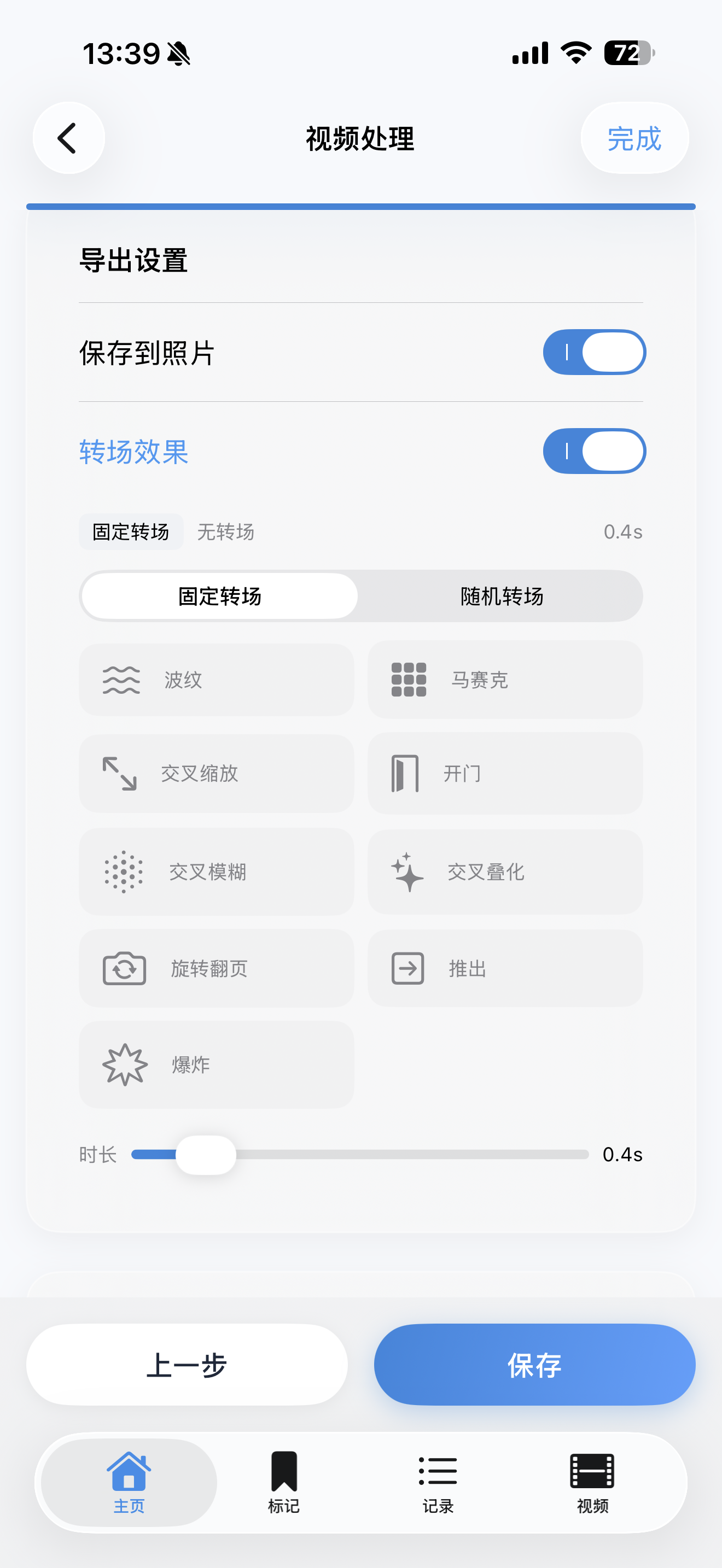The height and width of the screenshot is (1568, 722).
Task: Select the 固定转场 segment
Action: point(220,596)
